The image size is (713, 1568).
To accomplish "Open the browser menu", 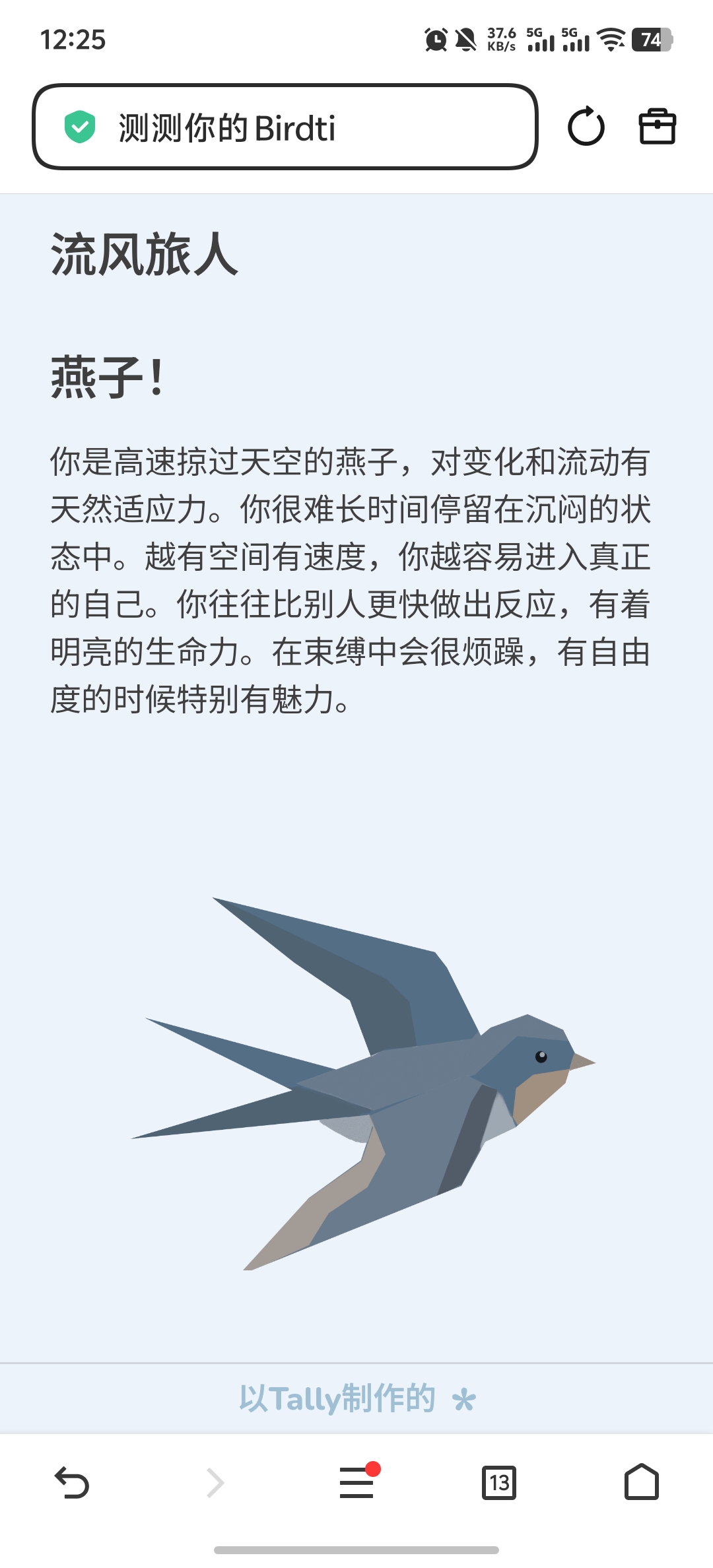I will coord(356,1483).
